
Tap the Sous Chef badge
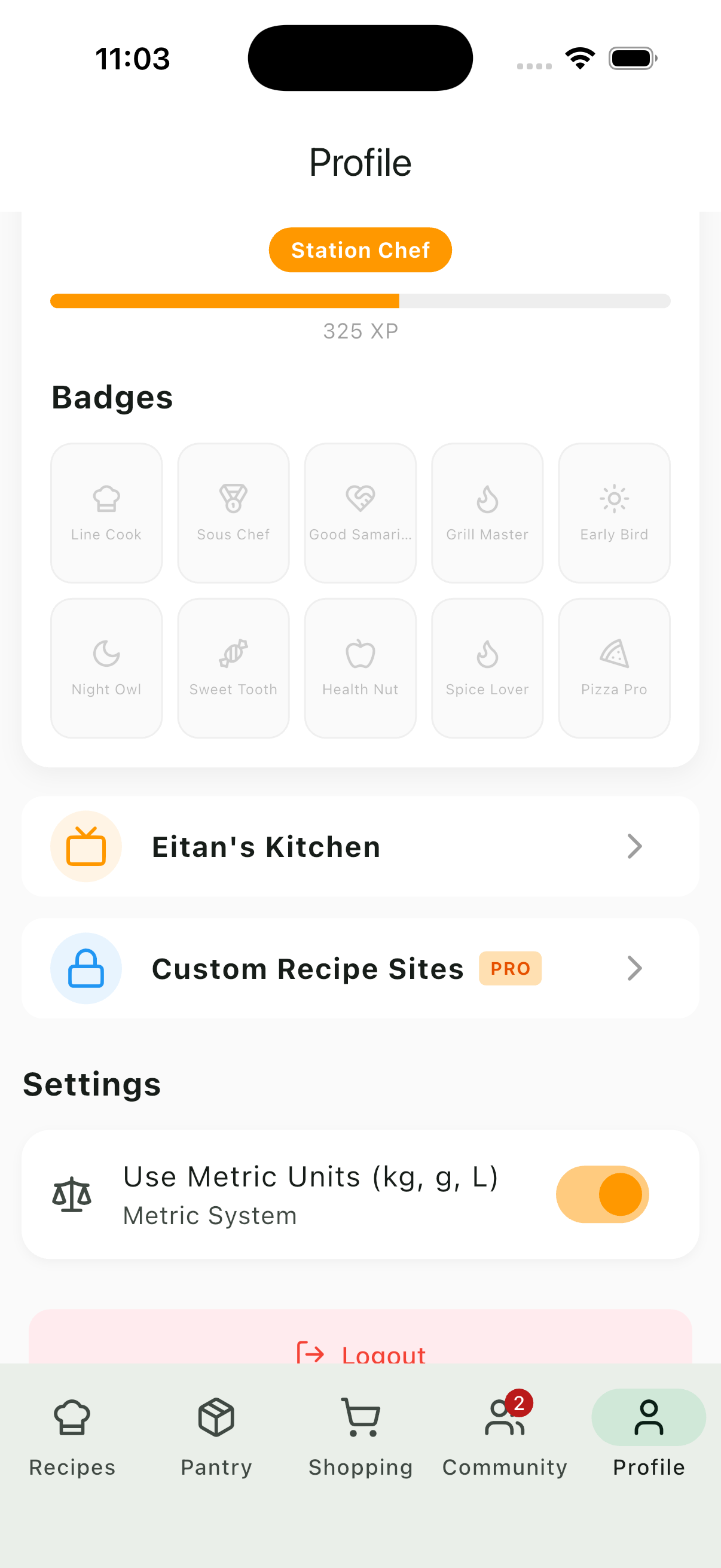click(x=233, y=513)
